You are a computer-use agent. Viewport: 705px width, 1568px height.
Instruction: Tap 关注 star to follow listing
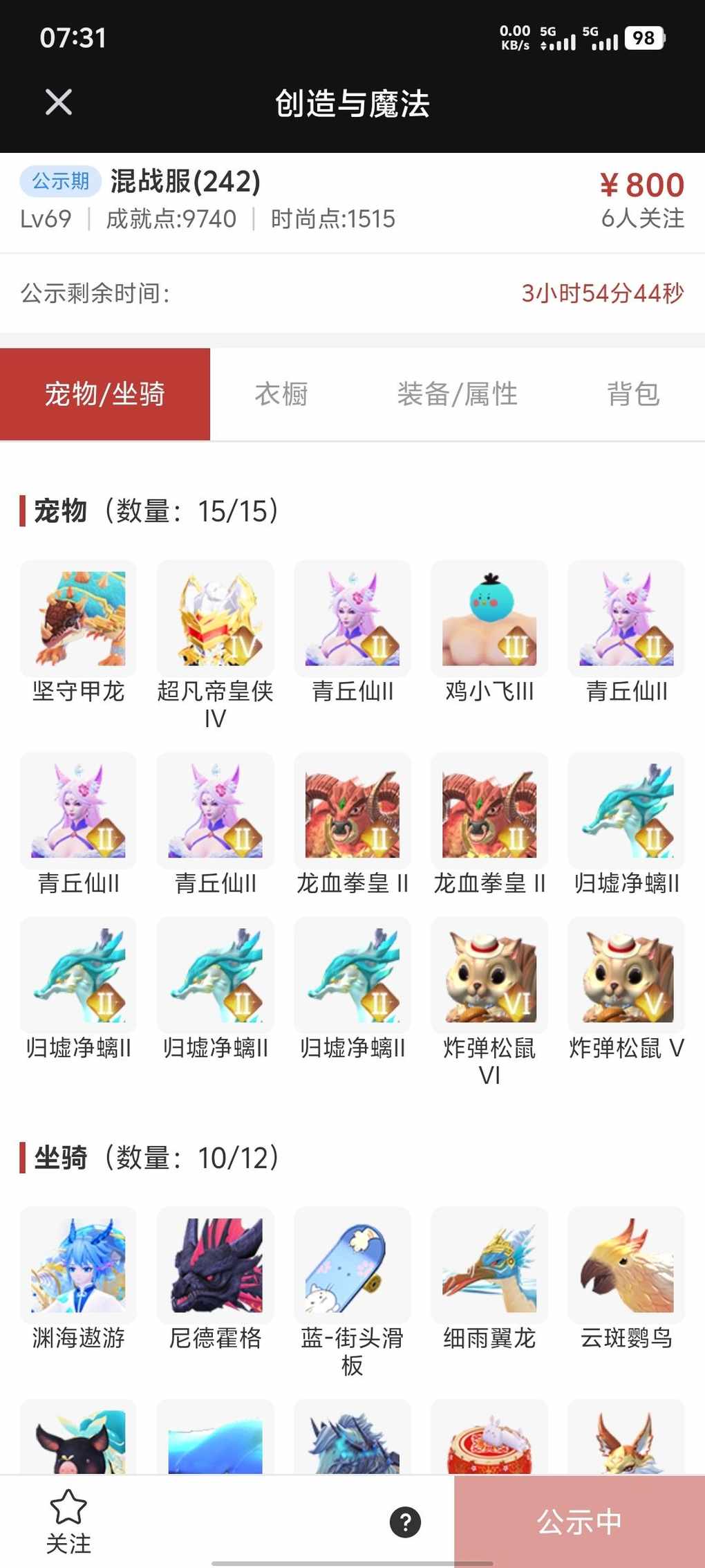point(68,1520)
